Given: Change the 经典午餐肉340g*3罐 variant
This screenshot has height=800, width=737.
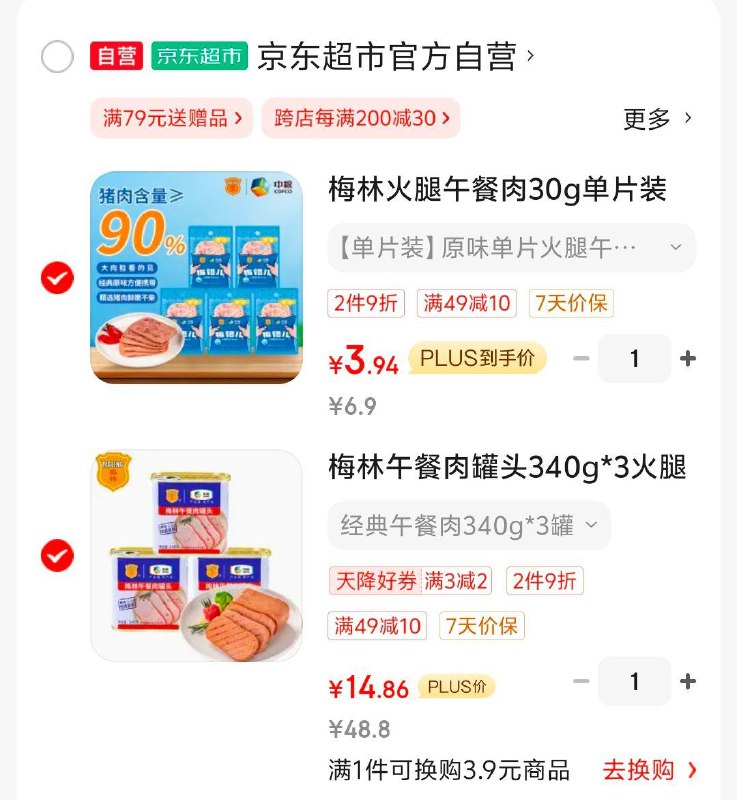Looking at the screenshot, I should (468, 525).
